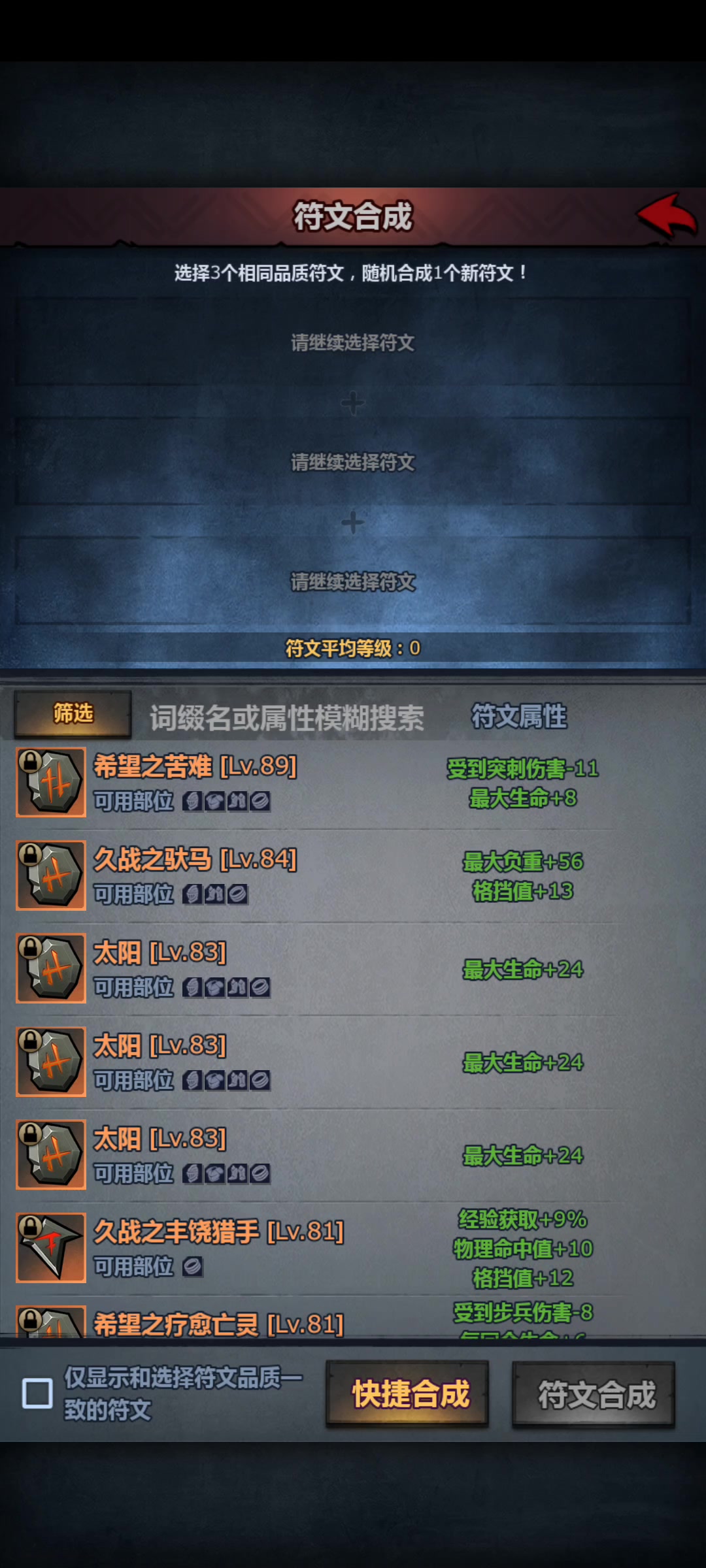Open the 筛选 filter button
The image size is (706, 1568).
[73, 713]
